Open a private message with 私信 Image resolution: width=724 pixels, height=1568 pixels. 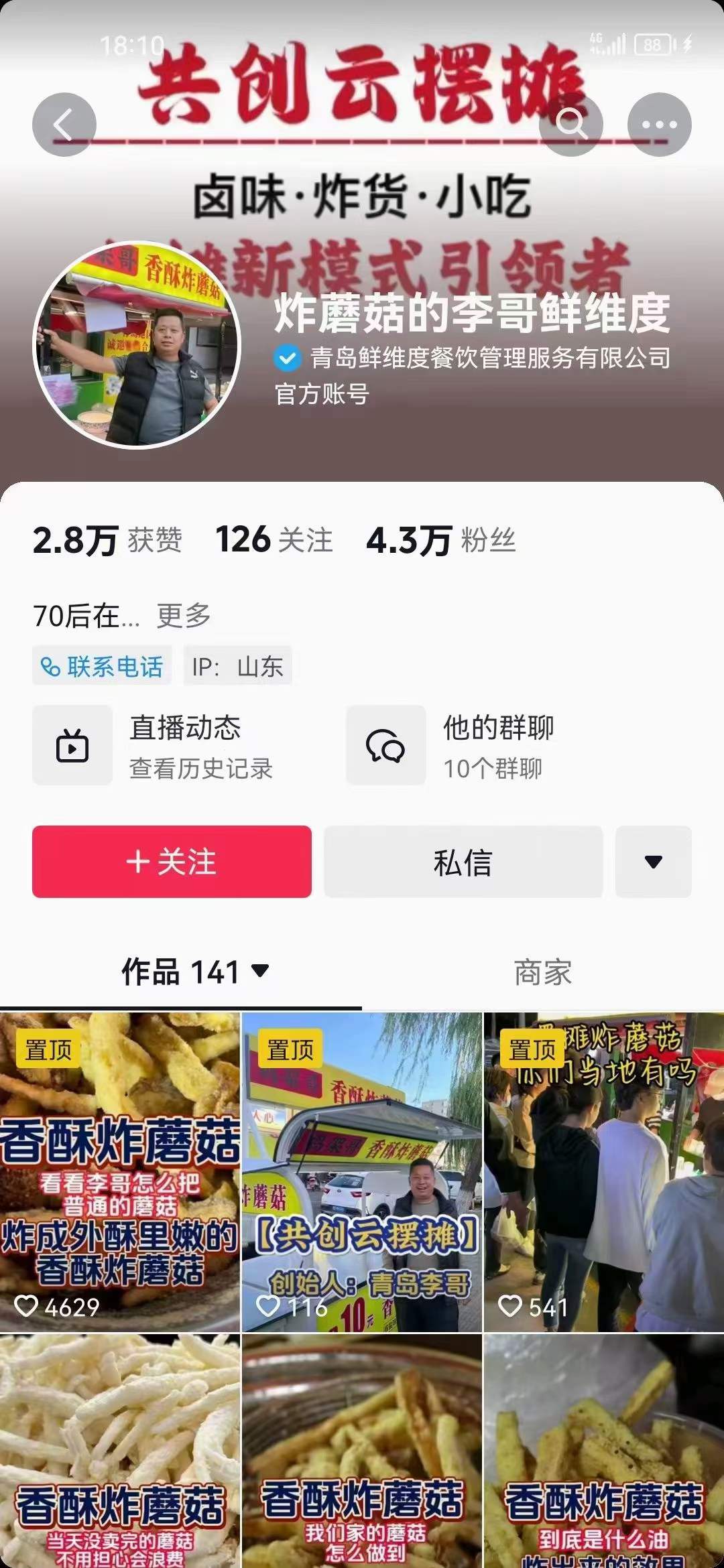463,863
